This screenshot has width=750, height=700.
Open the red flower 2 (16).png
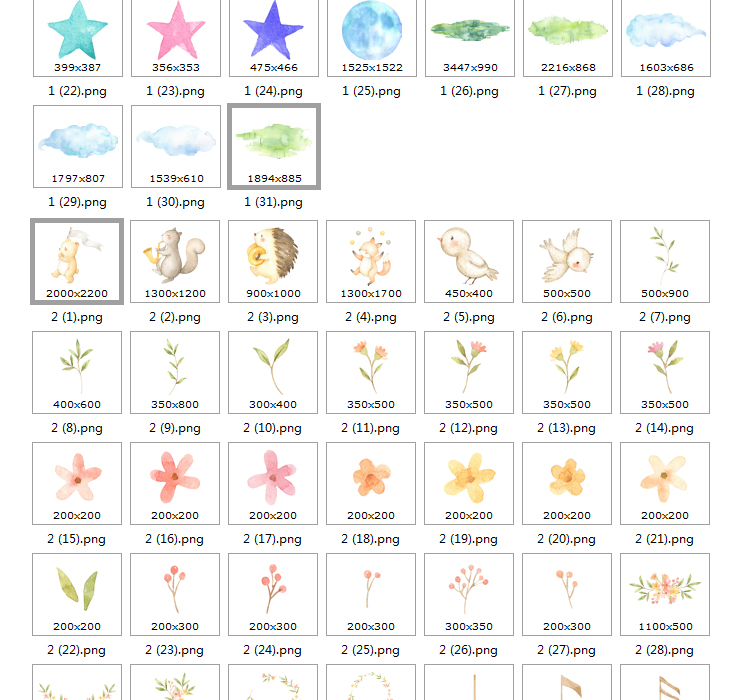point(175,478)
